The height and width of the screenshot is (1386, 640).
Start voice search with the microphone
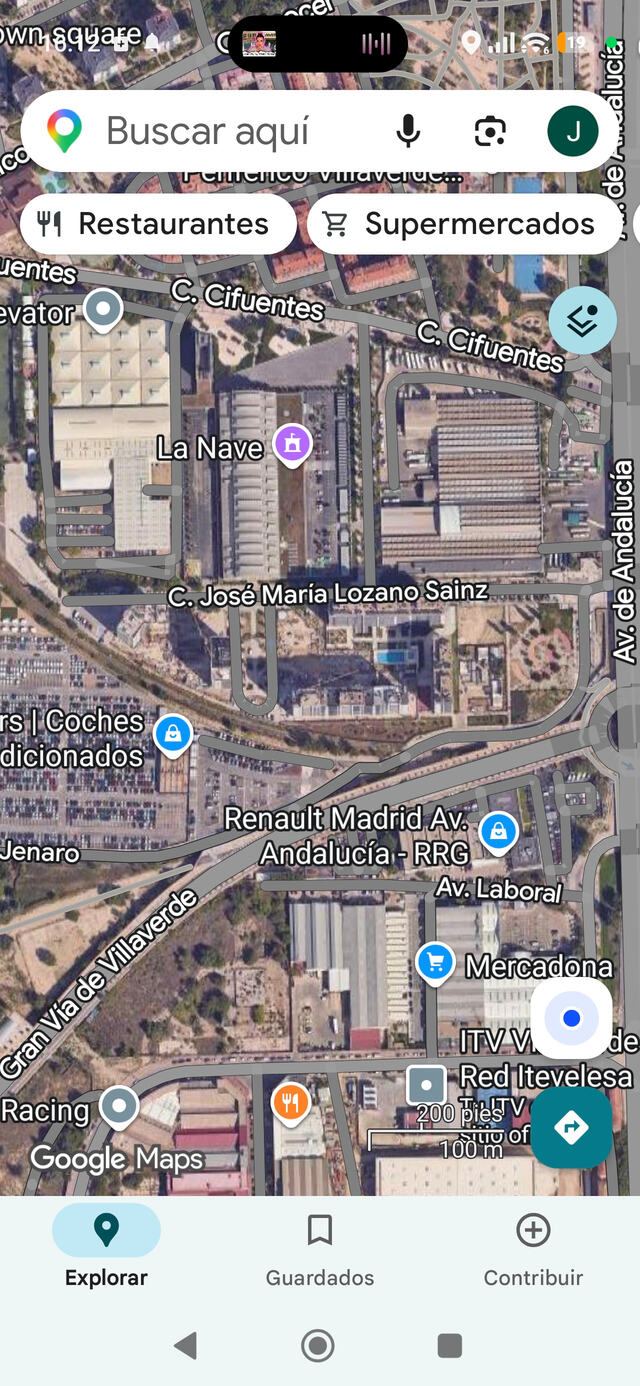click(407, 132)
